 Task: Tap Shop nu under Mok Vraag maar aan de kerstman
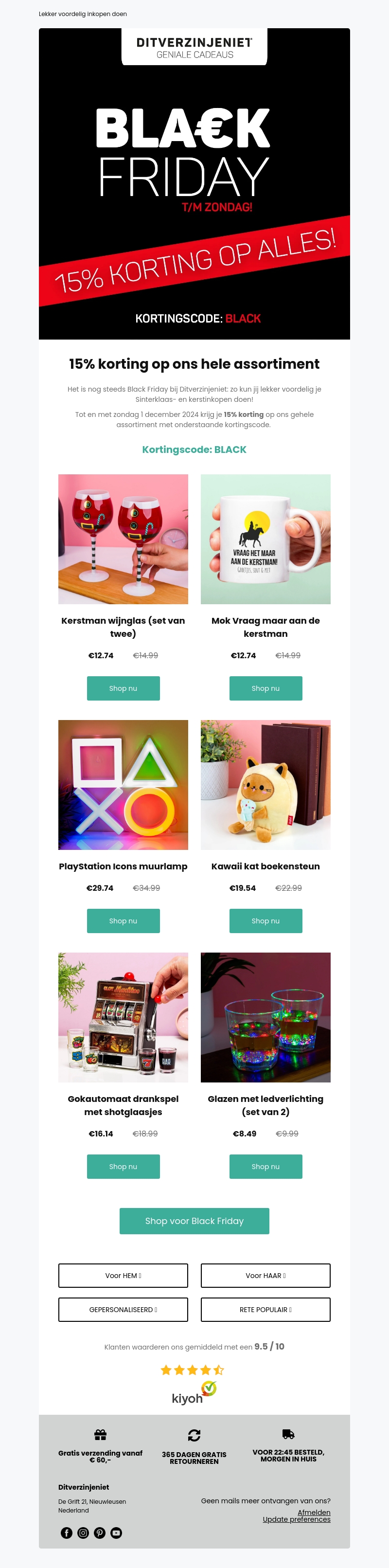[265, 688]
